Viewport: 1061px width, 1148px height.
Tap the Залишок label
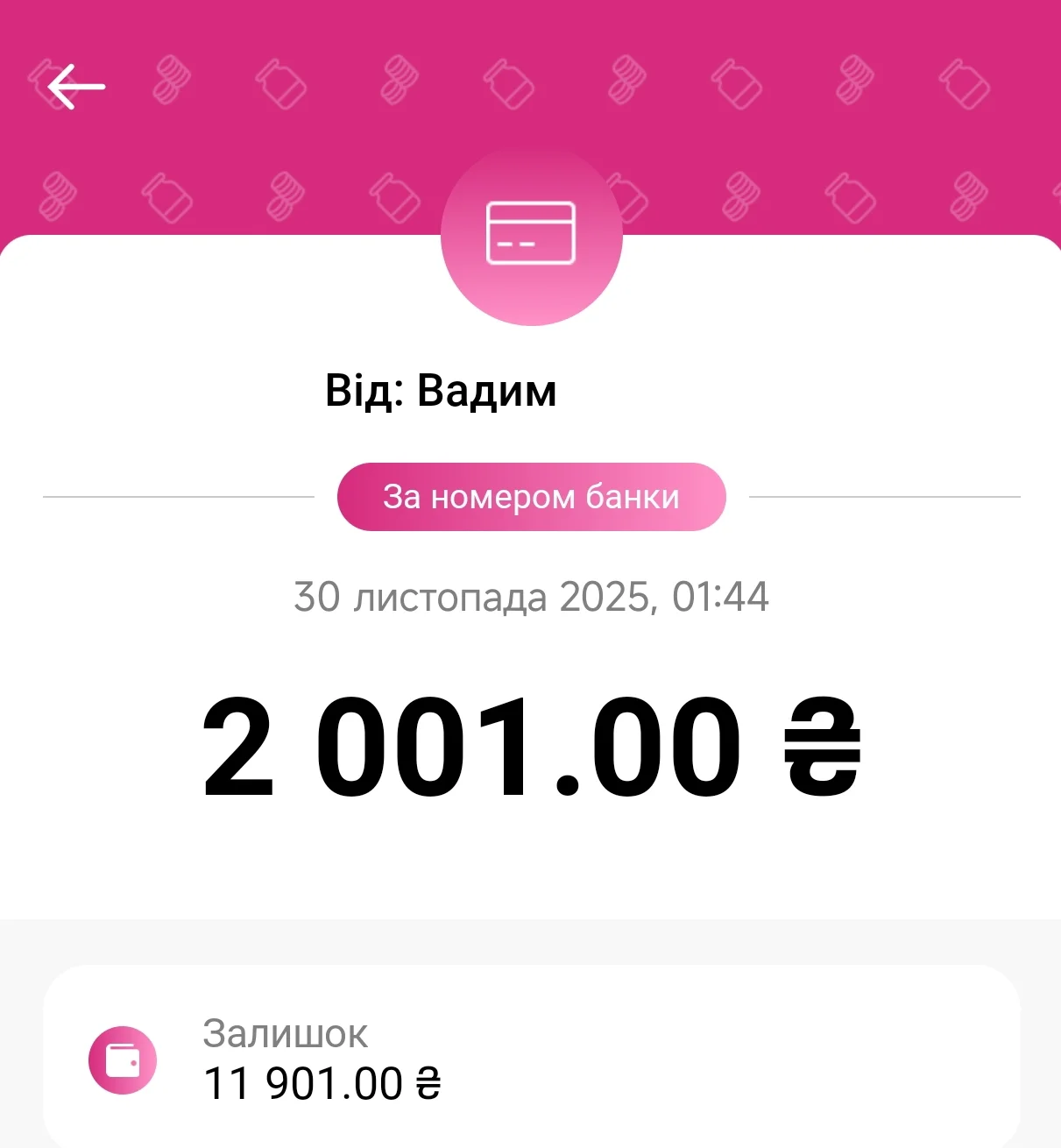tap(286, 1035)
